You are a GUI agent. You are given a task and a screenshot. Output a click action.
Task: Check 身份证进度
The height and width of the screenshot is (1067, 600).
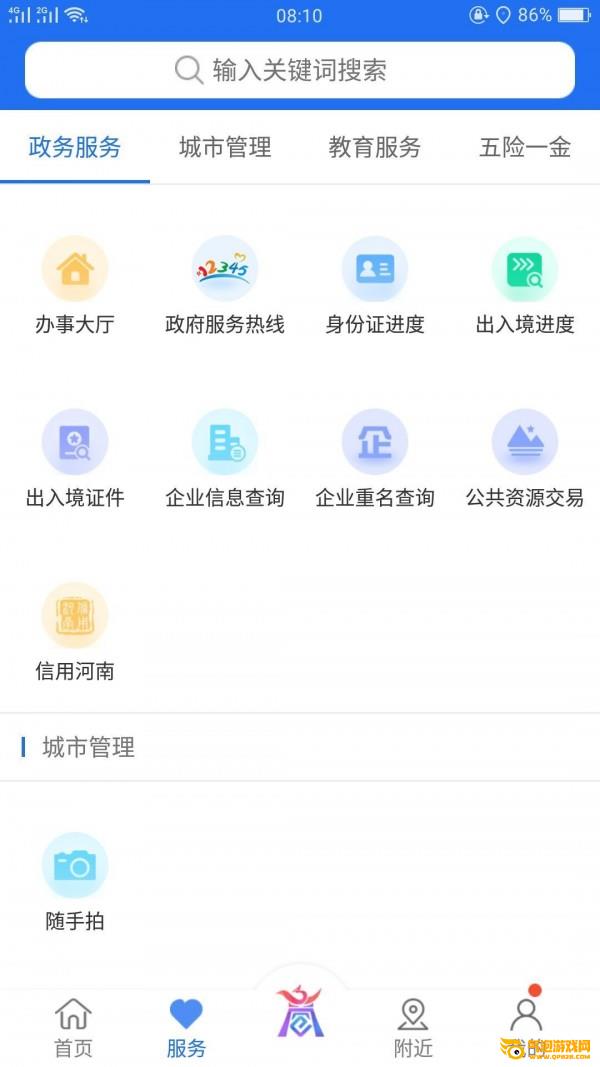(375, 286)
